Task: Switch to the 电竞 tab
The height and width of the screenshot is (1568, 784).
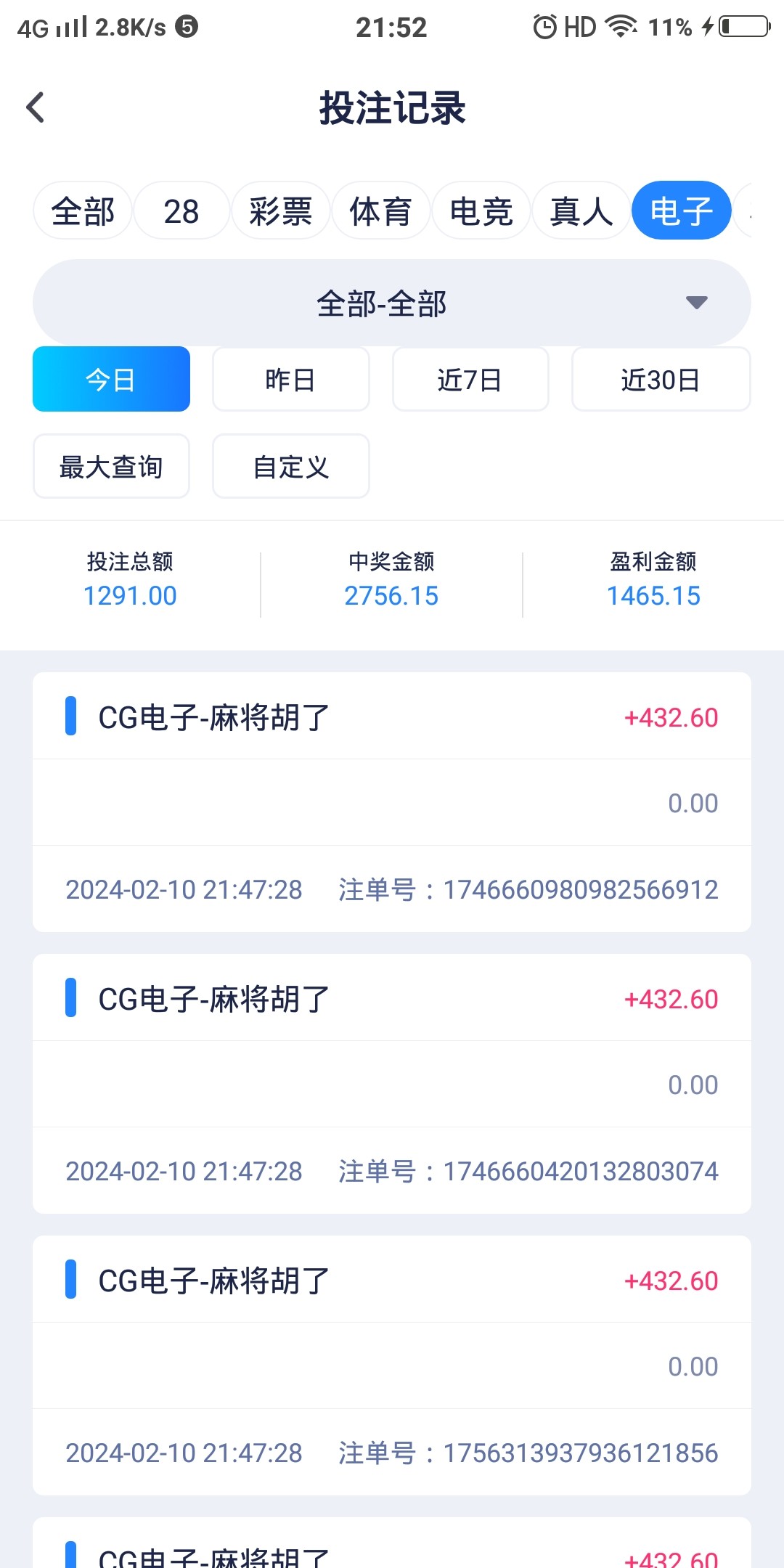Action: tap(481, 211)
